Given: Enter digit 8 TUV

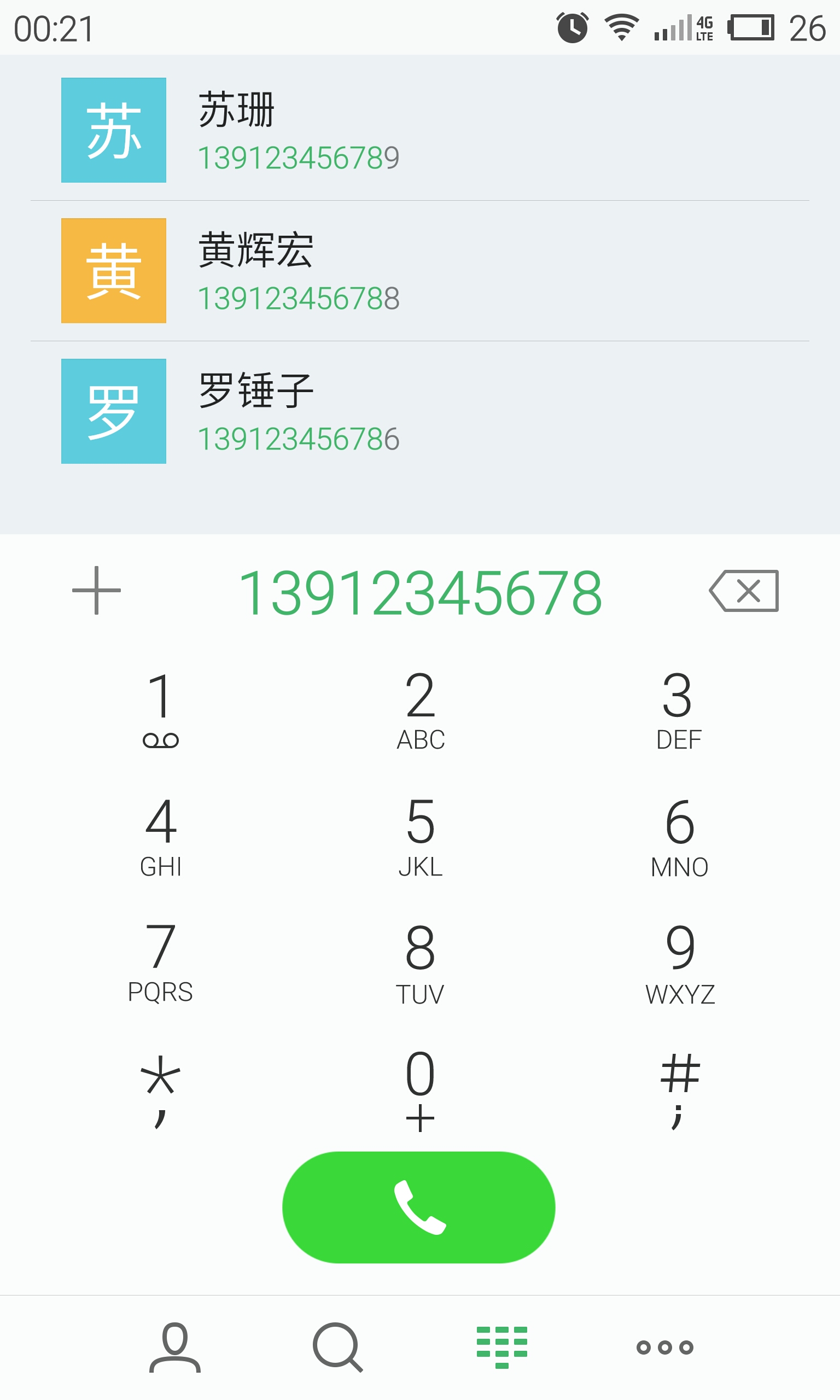Looking at the screenshot, I should pyautogui.click(x=420, y=963).
